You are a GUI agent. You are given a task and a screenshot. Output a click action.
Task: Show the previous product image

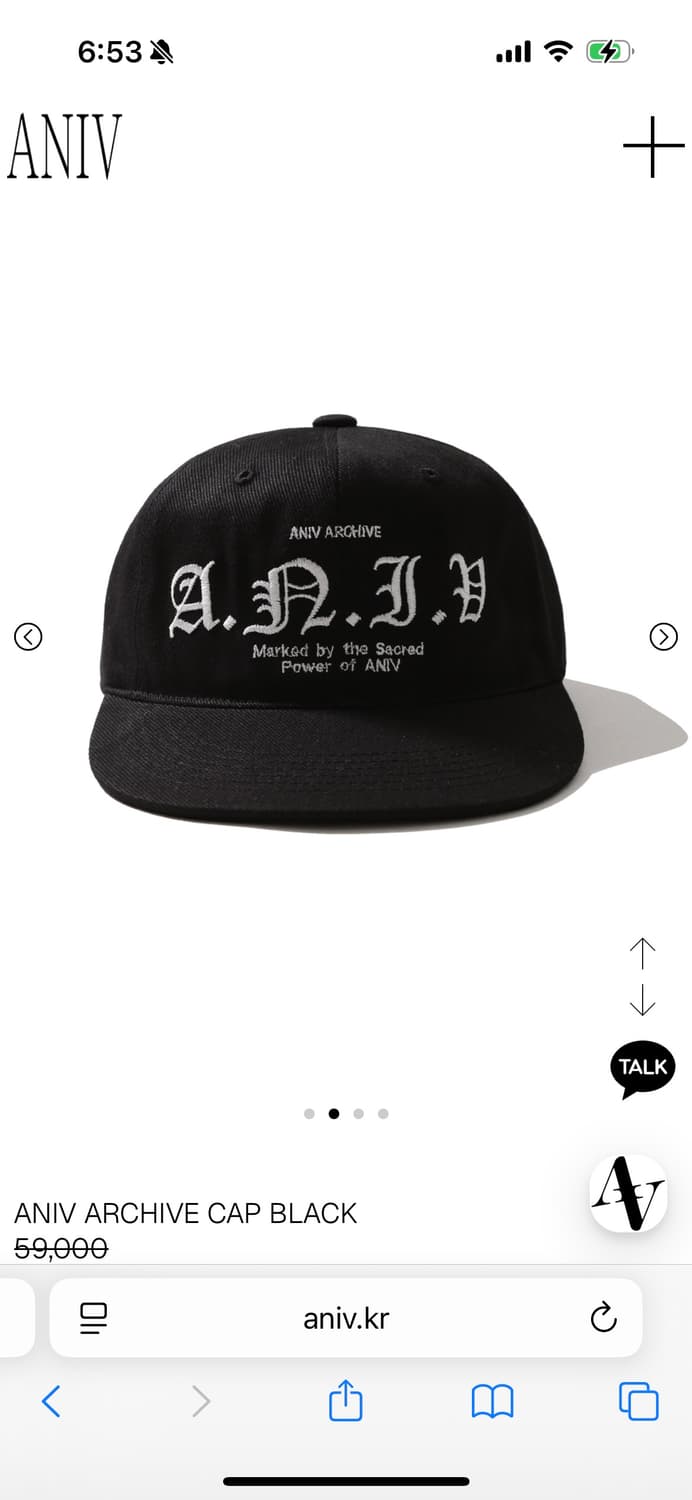[28, 636]
